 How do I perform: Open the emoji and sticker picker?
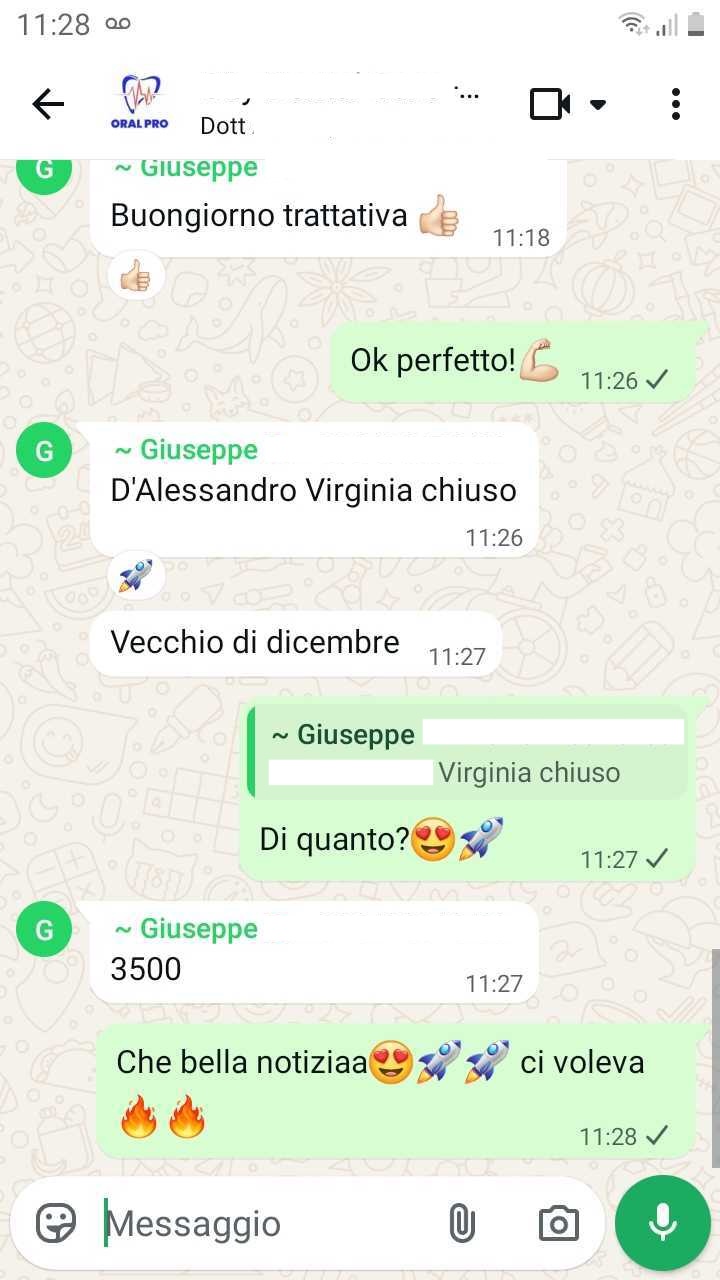(57, 1223)
